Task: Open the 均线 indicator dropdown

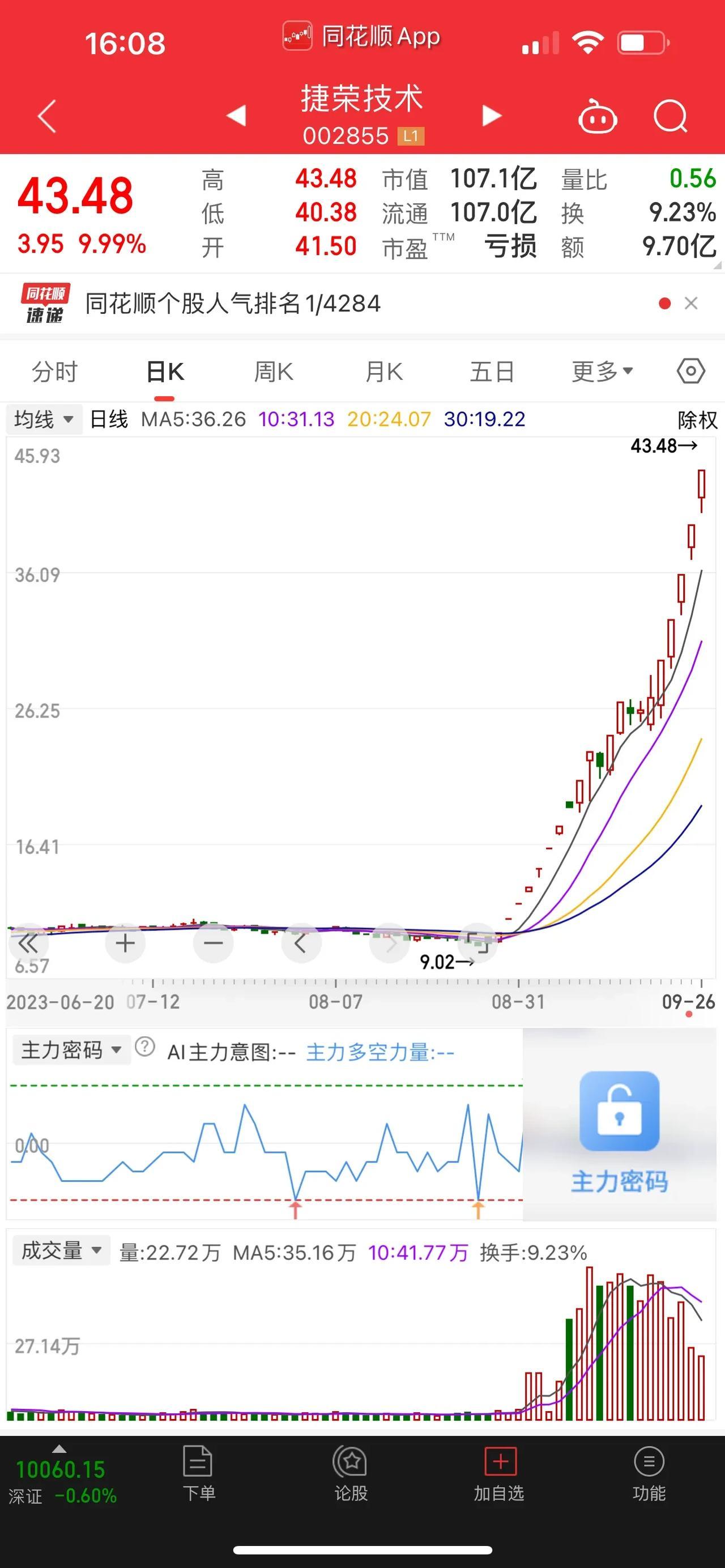Action: pos(44,420)
